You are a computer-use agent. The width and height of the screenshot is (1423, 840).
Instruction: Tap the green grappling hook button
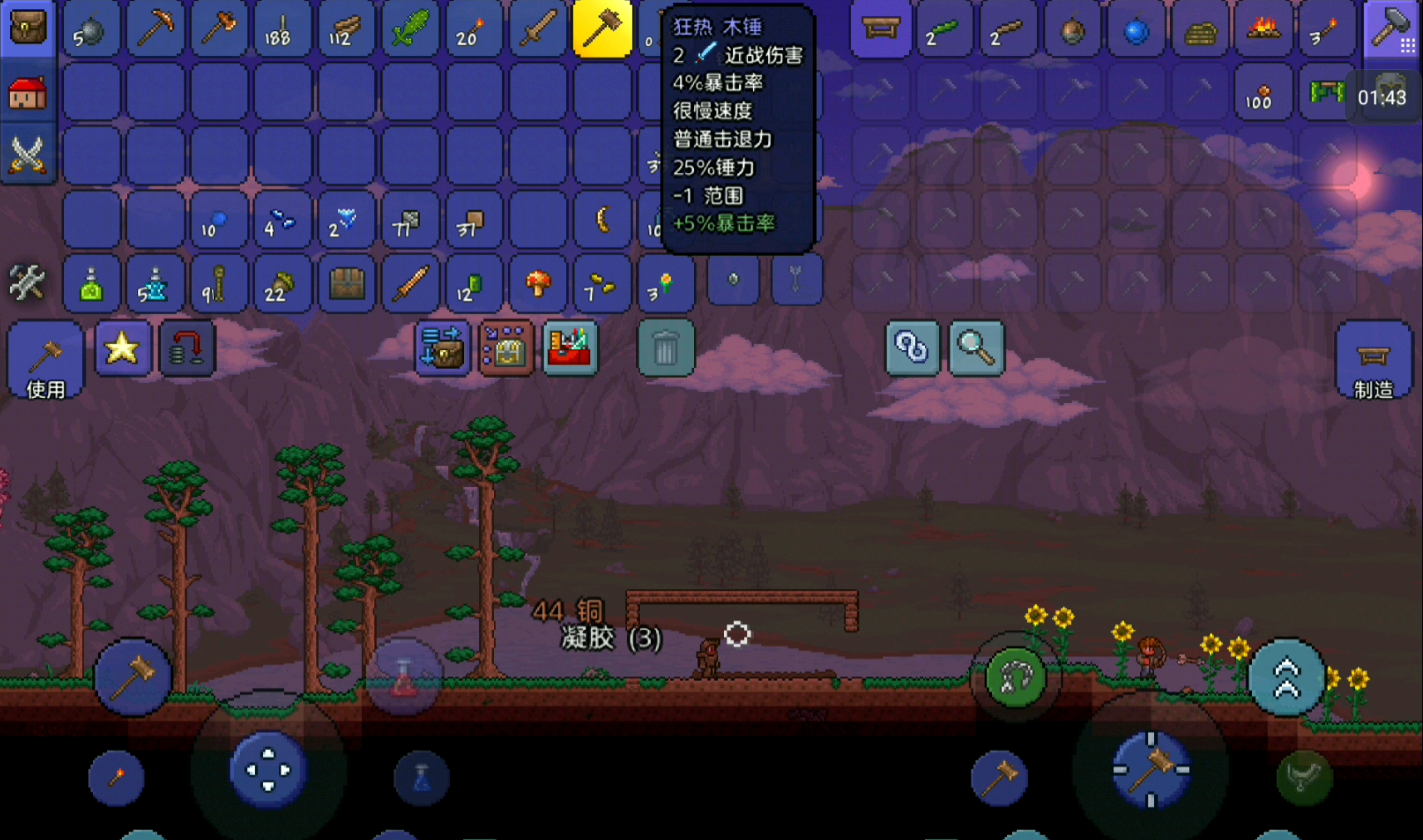pyautogui.click(x=1015, y=678)
